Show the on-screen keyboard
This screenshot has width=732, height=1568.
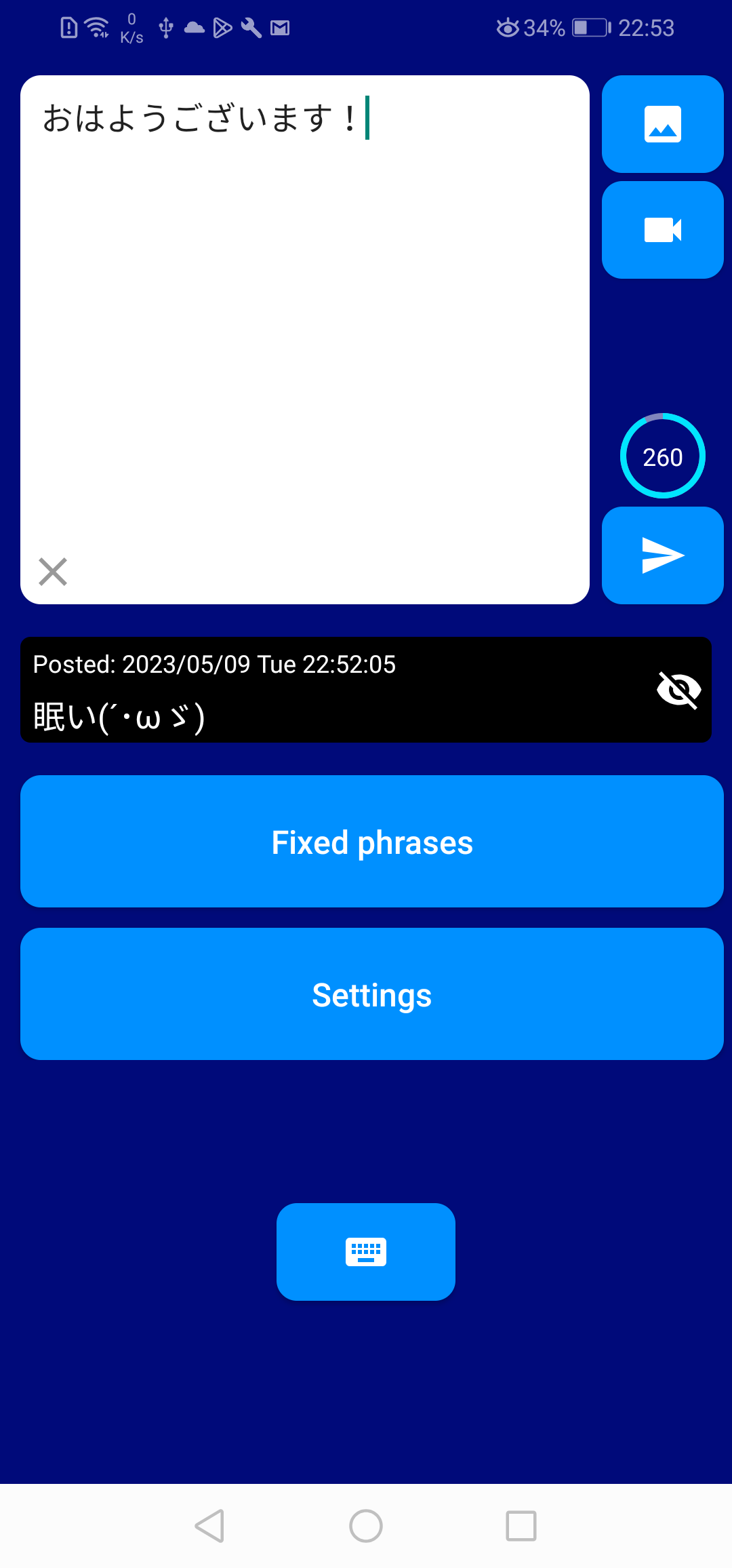pos(366,1252)
